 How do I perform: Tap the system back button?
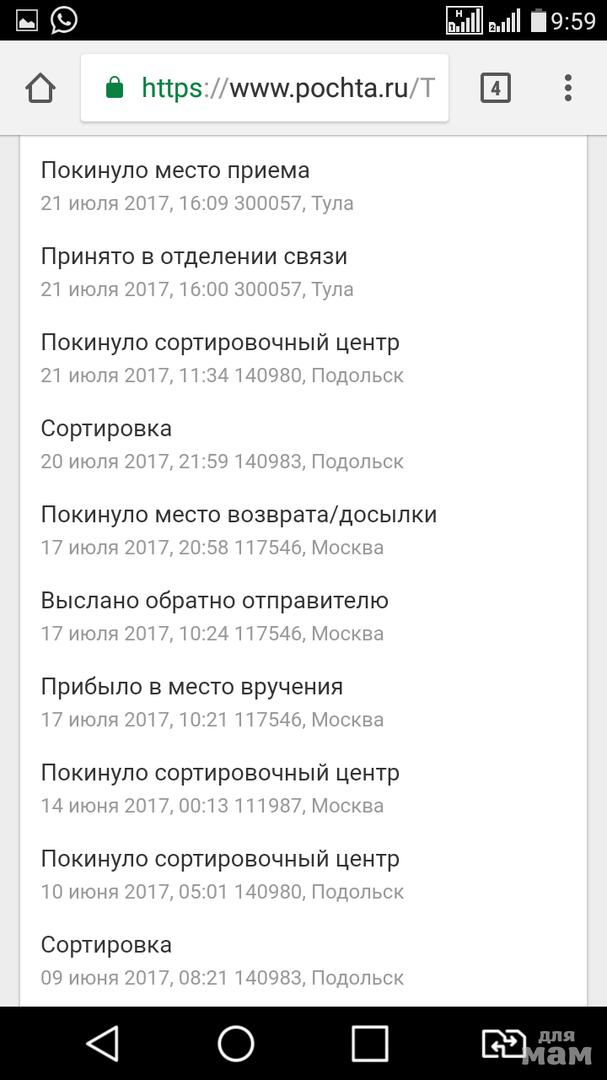(103, 1043)
